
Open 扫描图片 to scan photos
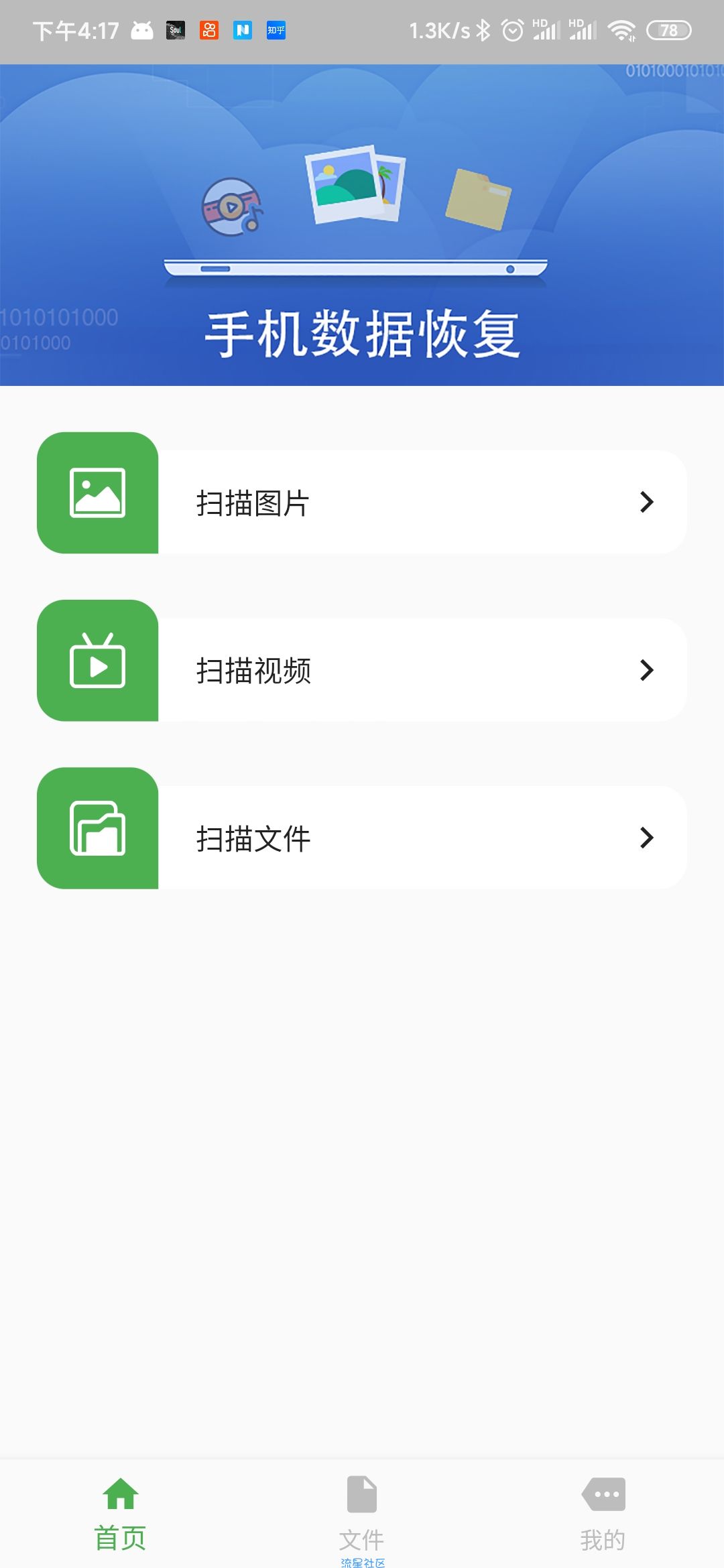(362, 503)
